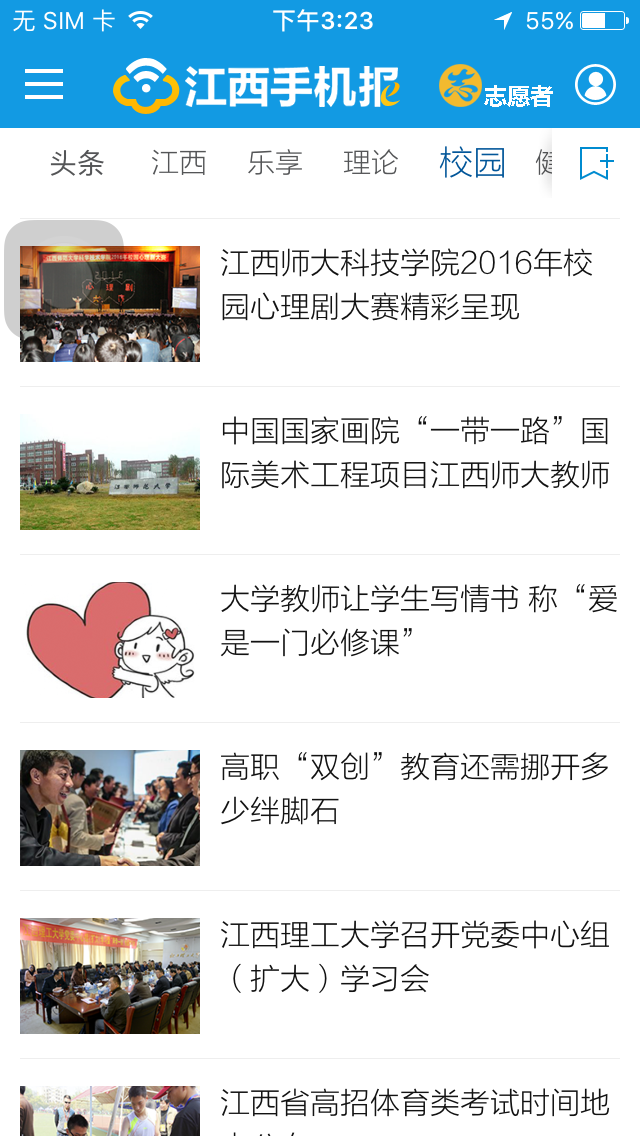Open the 志愿者 volunteer section

pyautogui.click(x=496, y=87)
